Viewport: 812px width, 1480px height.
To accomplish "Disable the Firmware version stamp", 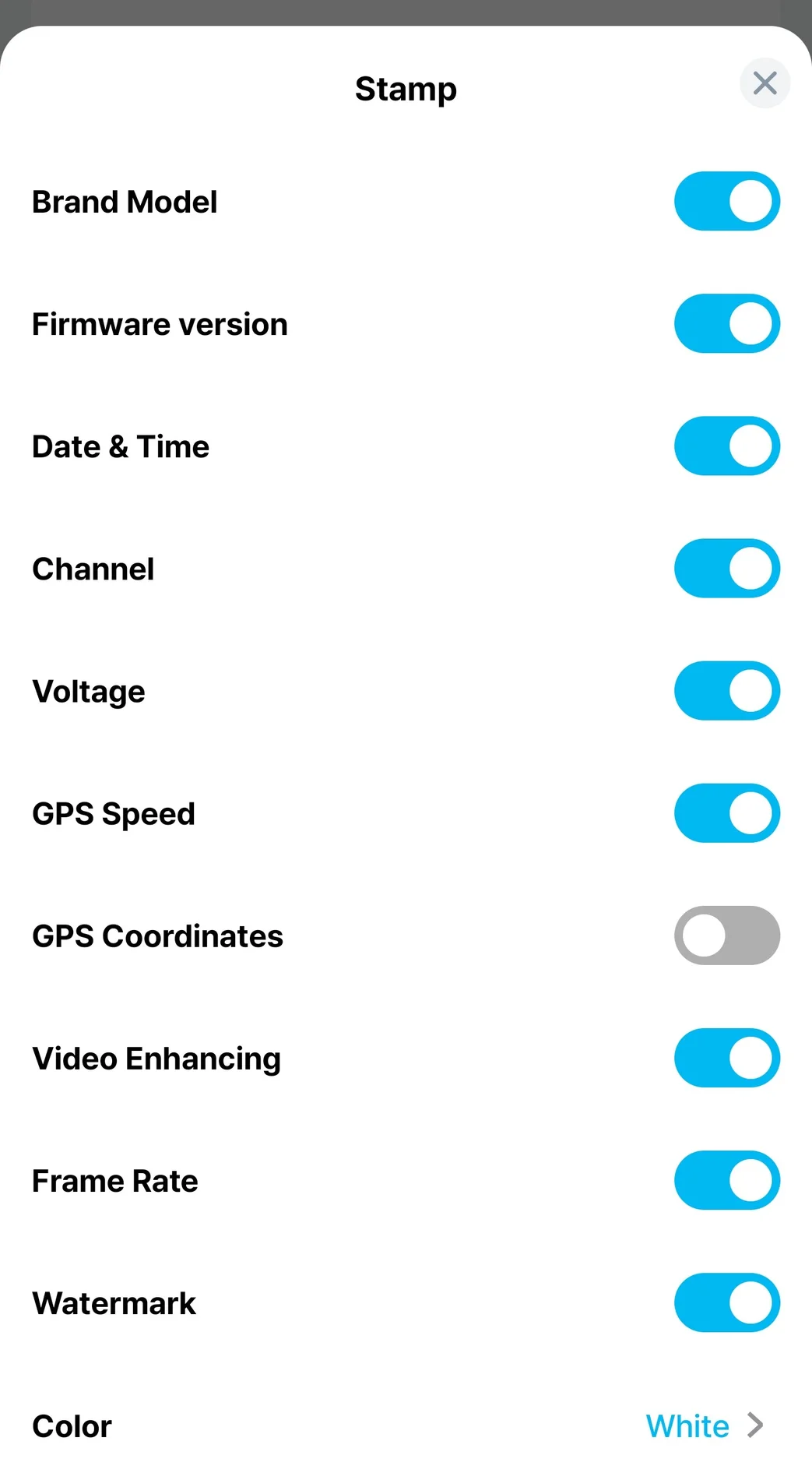I will tap(727, 324).
